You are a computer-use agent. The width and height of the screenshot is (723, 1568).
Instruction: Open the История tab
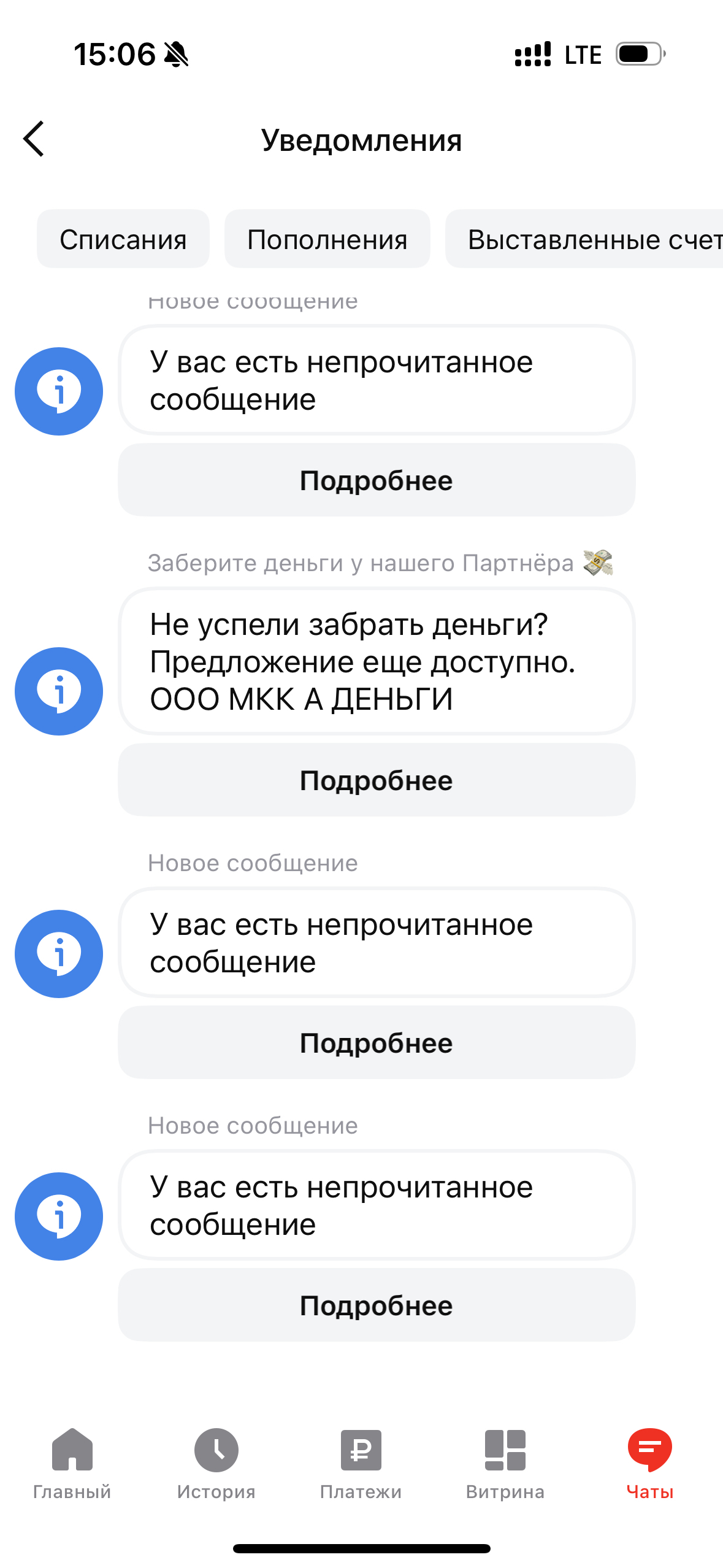pyautogui.click(x=216, y=1464)
